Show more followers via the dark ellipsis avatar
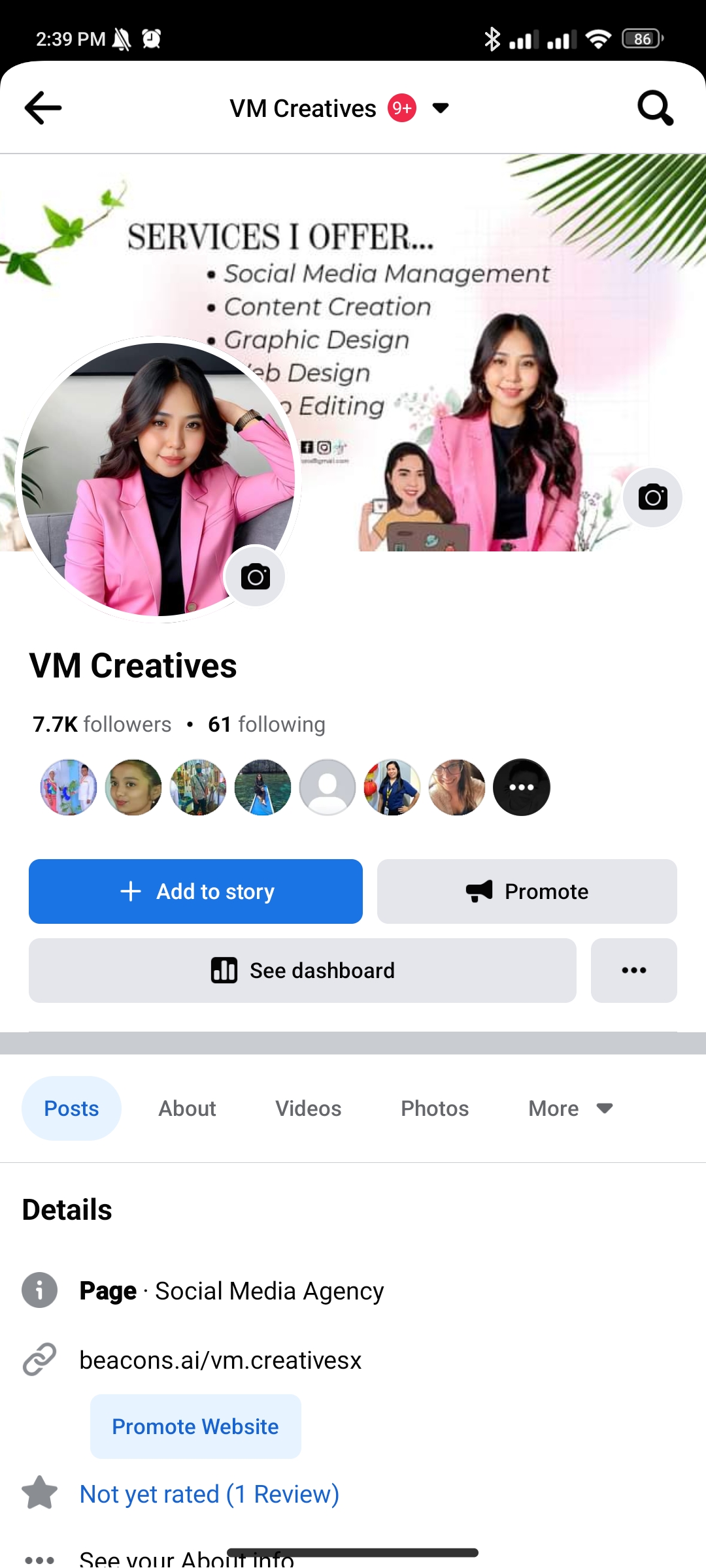This screenshot has height=1568, width=706. pyautogui.click(x=521, y=787)
